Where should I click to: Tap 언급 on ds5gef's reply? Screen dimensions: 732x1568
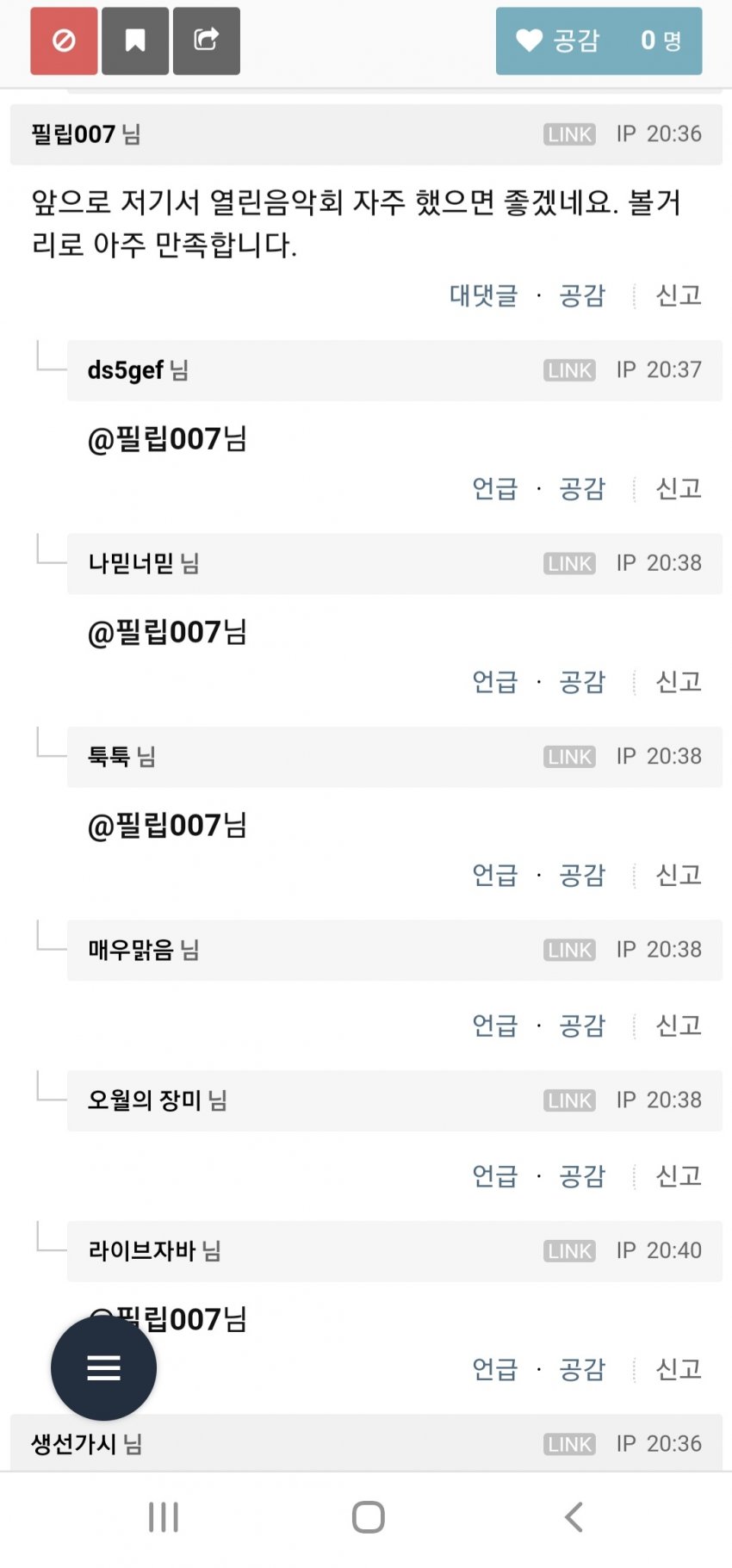click(494, 488)
